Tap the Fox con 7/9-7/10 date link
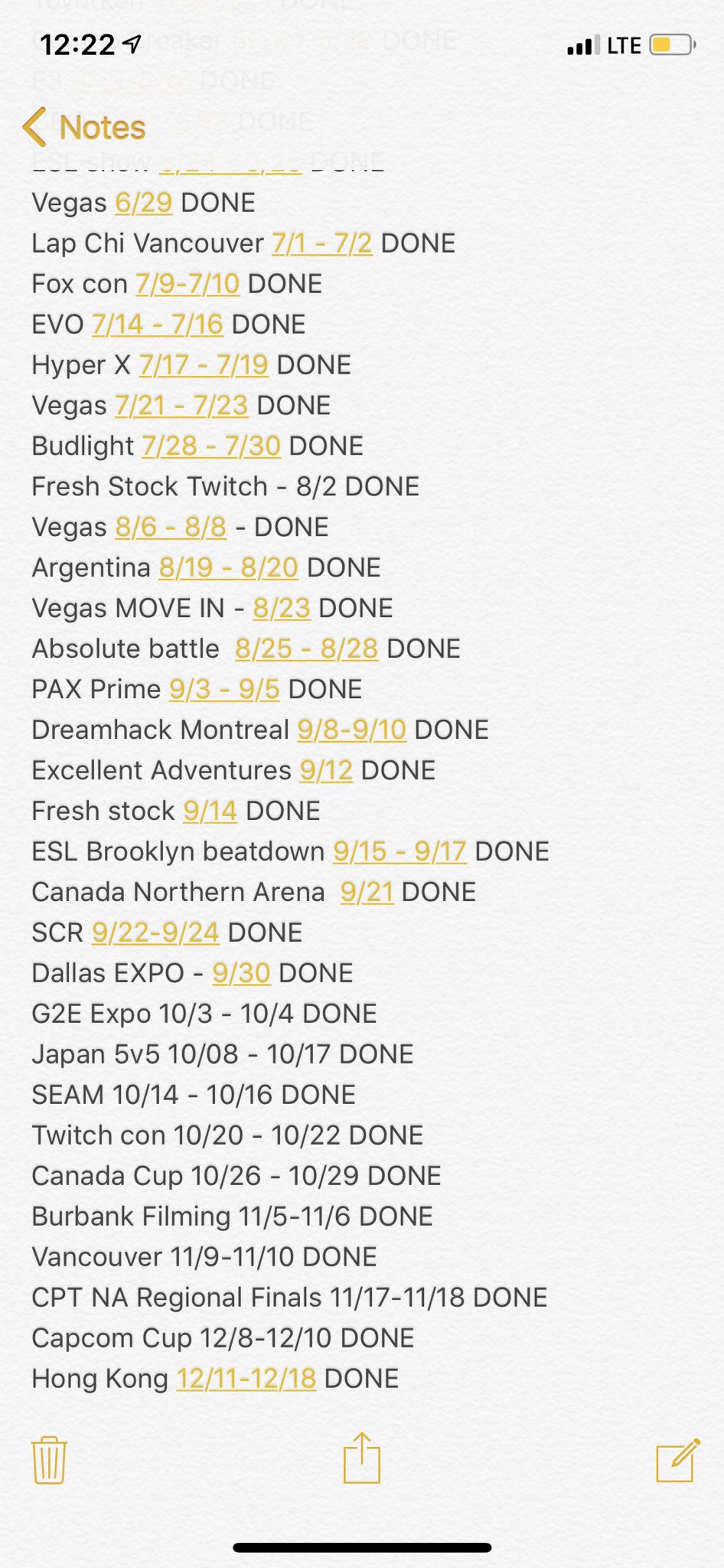The height and width of the screenshot is (1568, 724). tap(188, 284)
